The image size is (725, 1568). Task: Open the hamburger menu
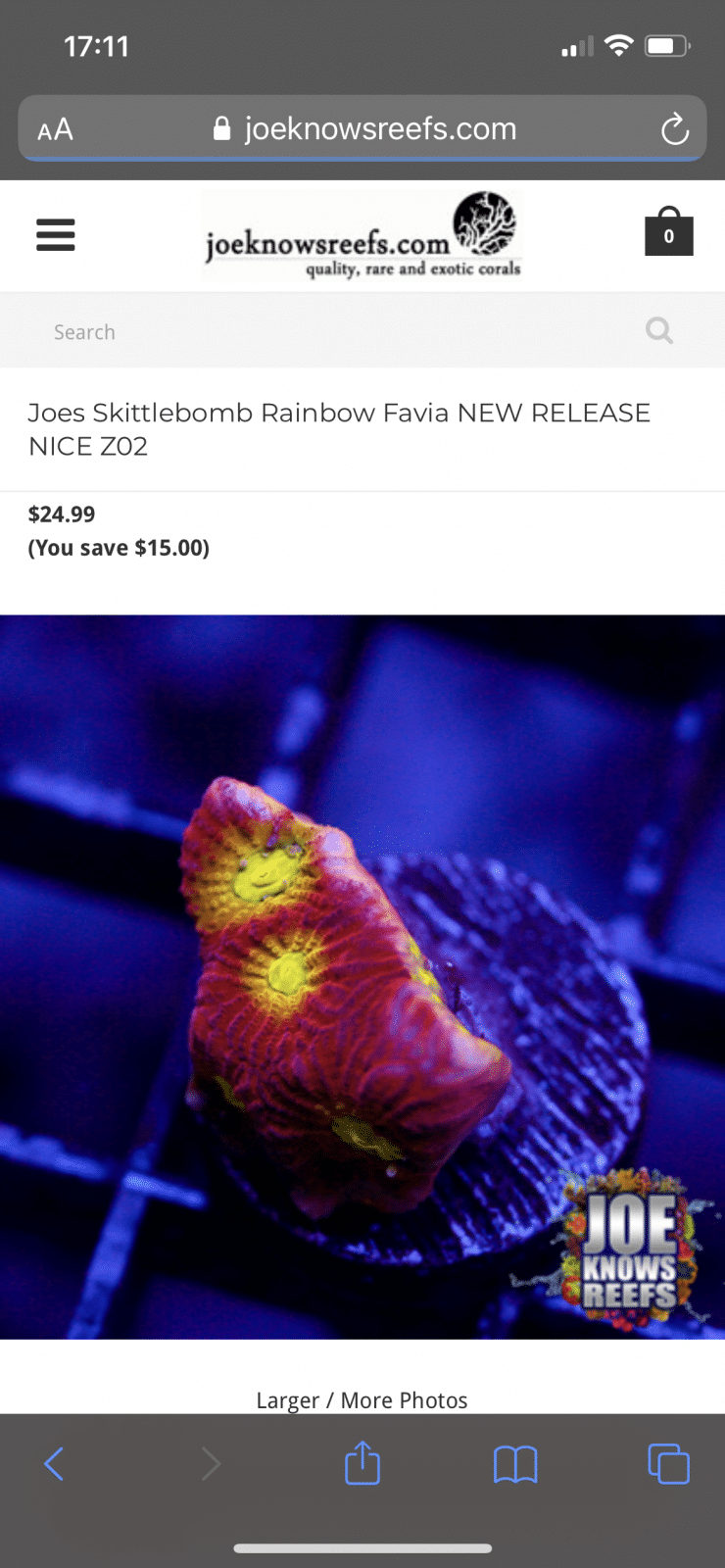coord(56,235)
